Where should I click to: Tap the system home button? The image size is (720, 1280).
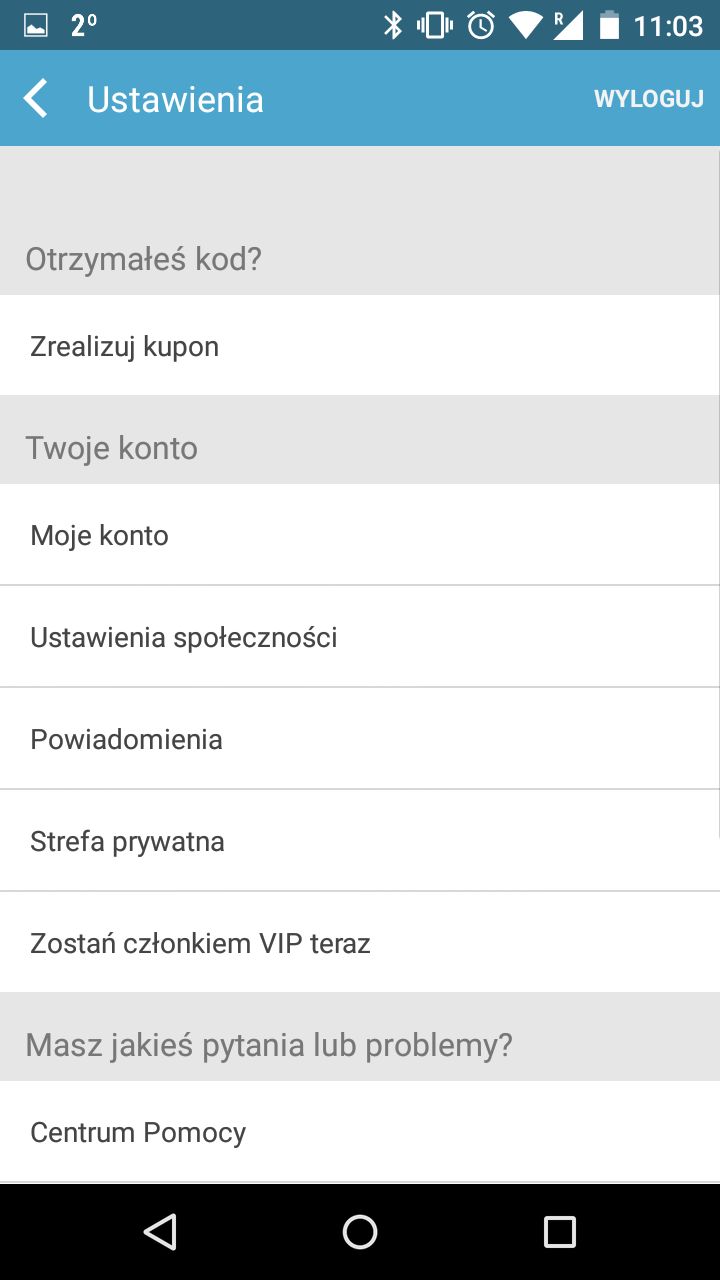360,1232
